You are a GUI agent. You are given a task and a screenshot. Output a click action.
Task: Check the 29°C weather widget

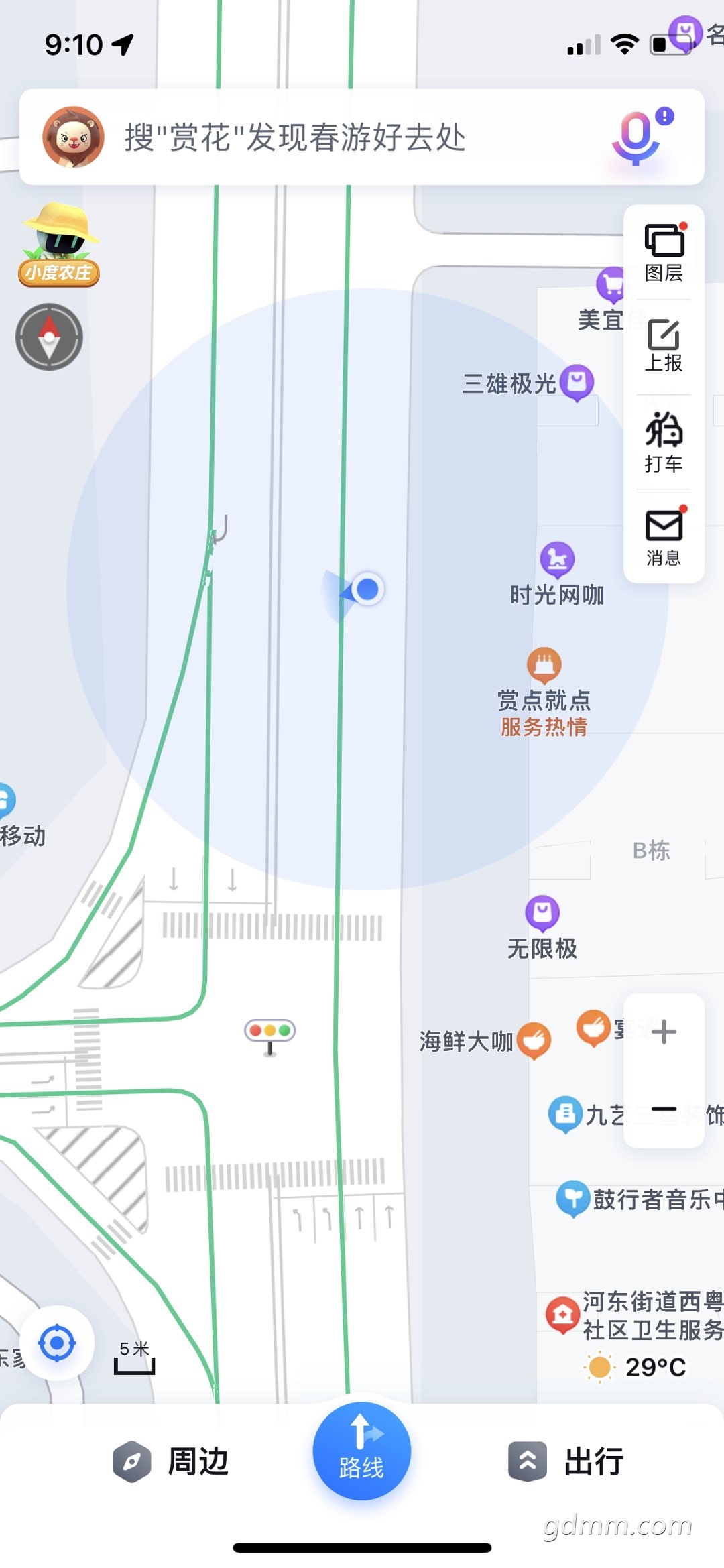636,1366
